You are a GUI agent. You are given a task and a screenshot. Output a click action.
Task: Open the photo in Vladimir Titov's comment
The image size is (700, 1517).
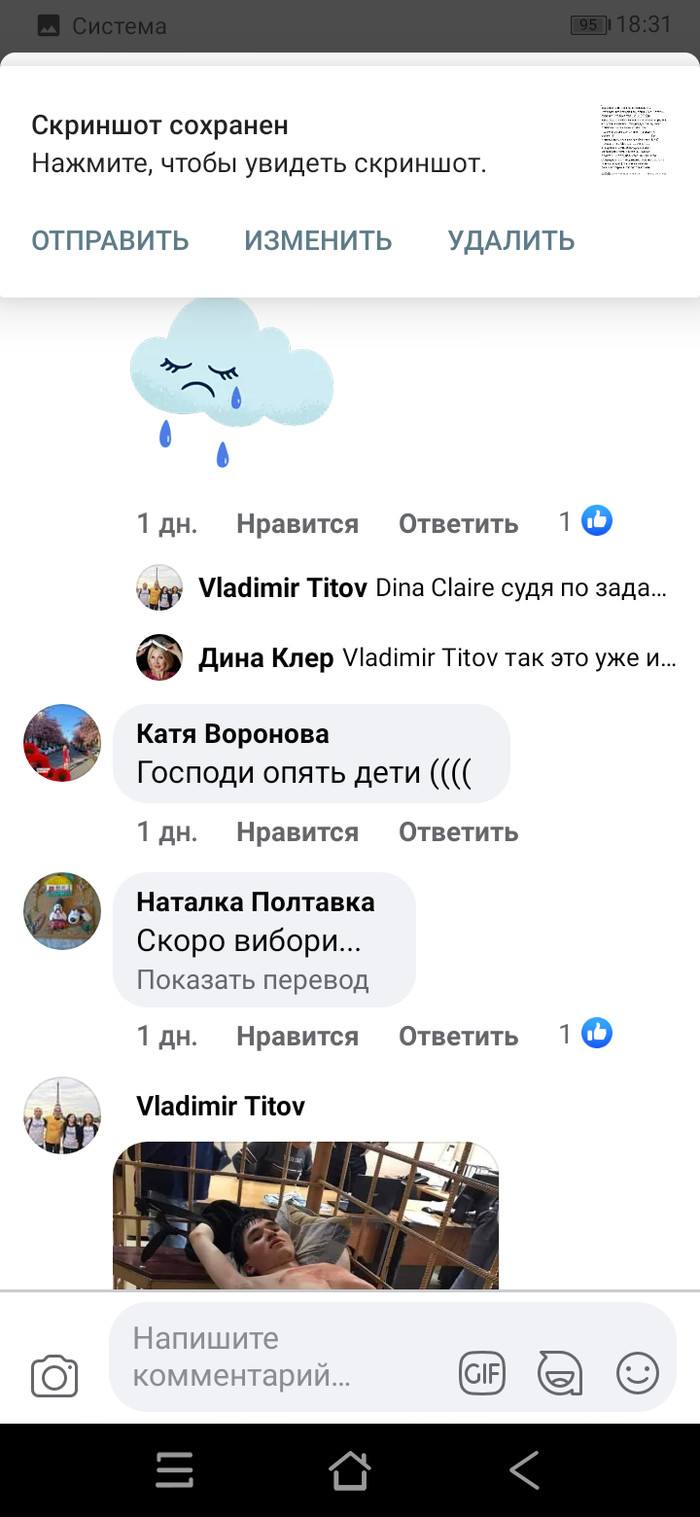(305, 1215)
